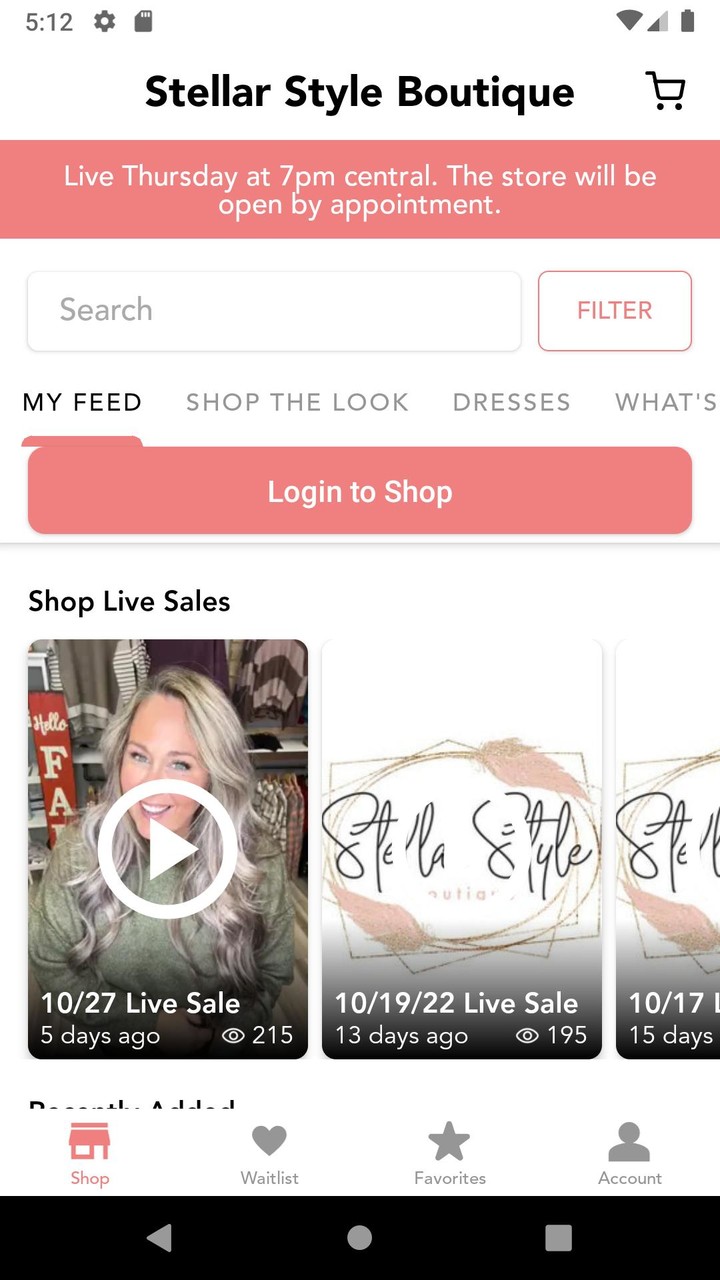
Task: Switch to the SHOP THE LOOK tab
Action: pos(297,402)
